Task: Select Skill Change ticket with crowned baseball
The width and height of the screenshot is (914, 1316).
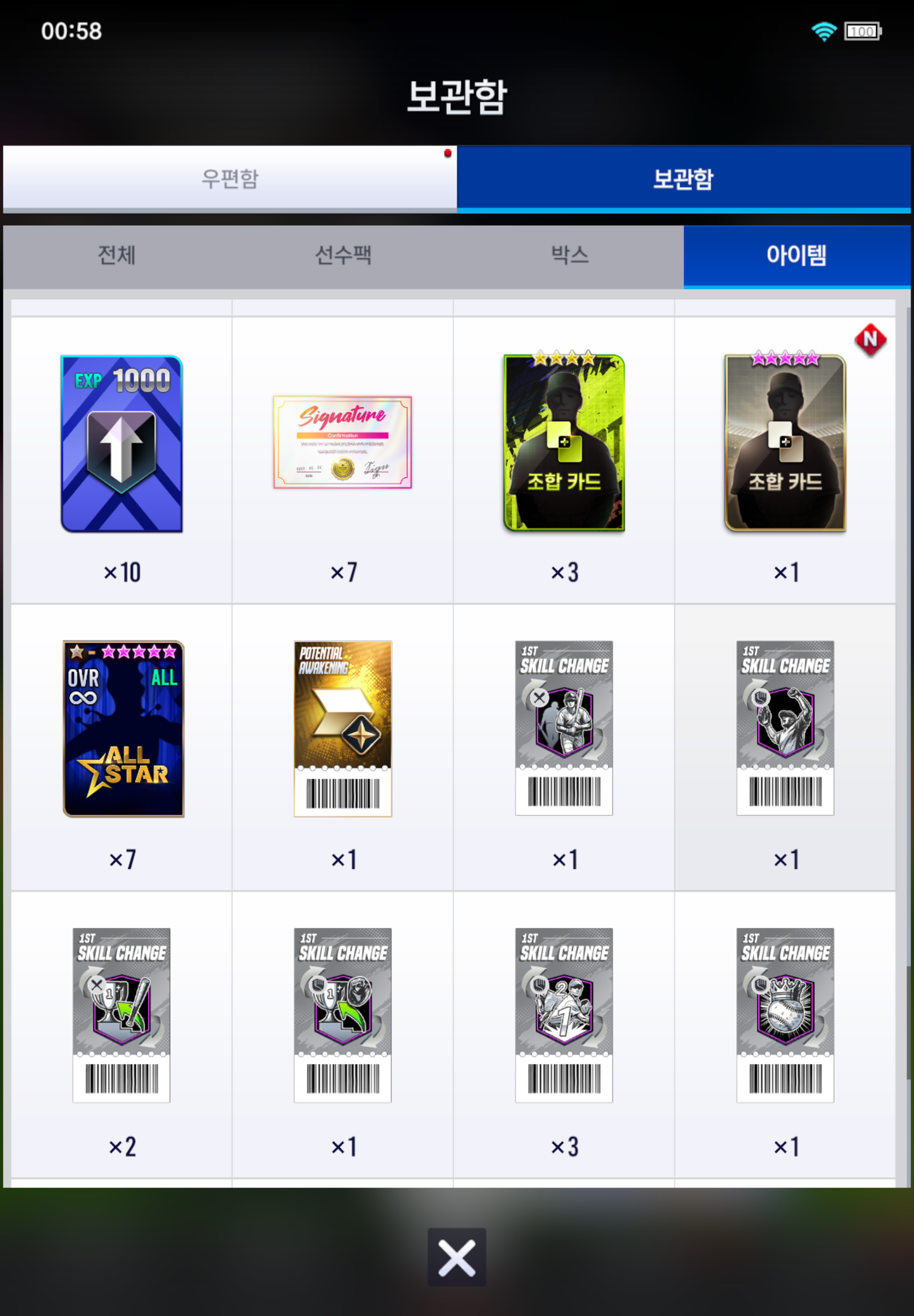Action: [785, 1015]
